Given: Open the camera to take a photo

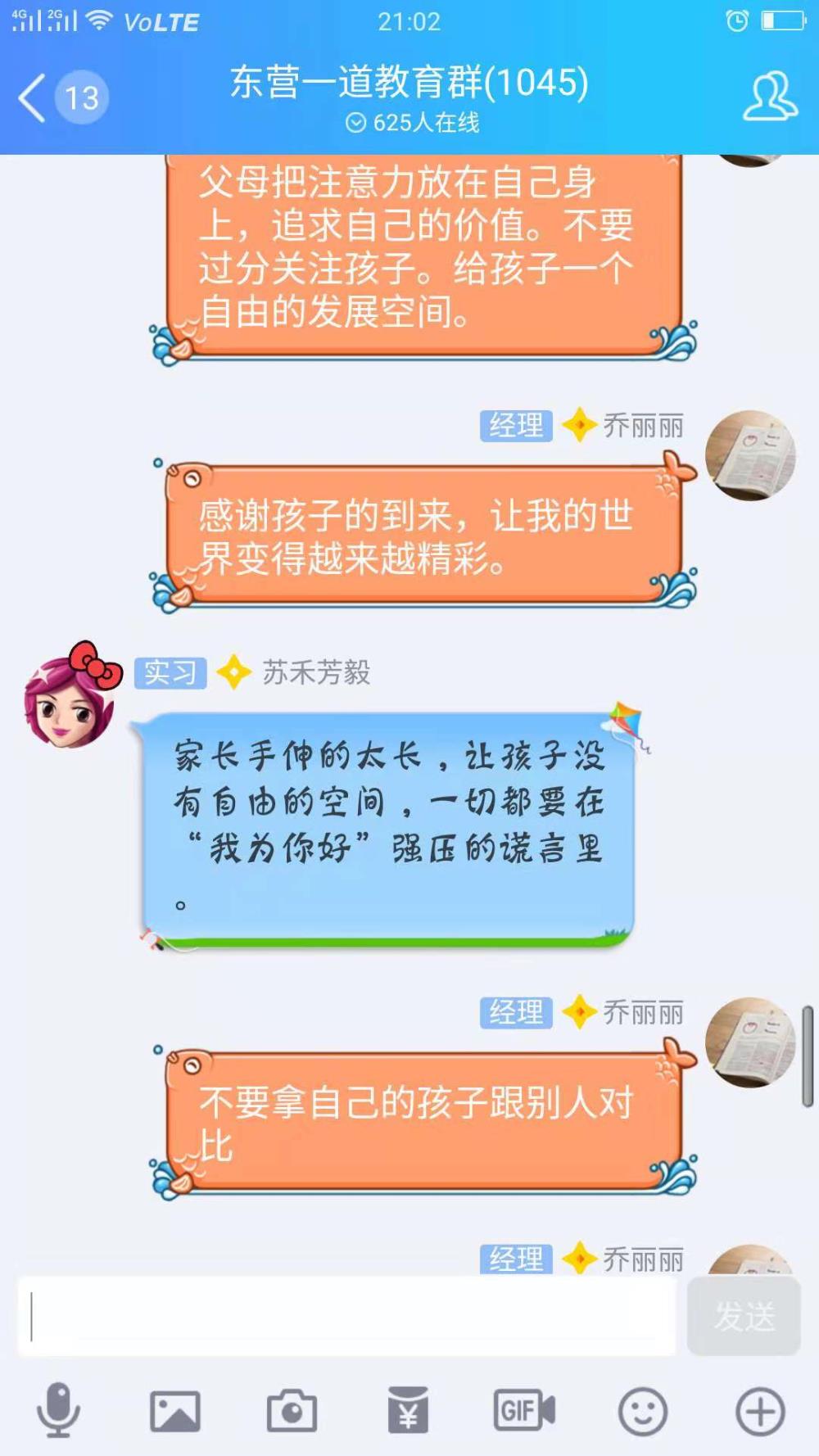Looking at the screenshot, I should [x=292, y=1411].
